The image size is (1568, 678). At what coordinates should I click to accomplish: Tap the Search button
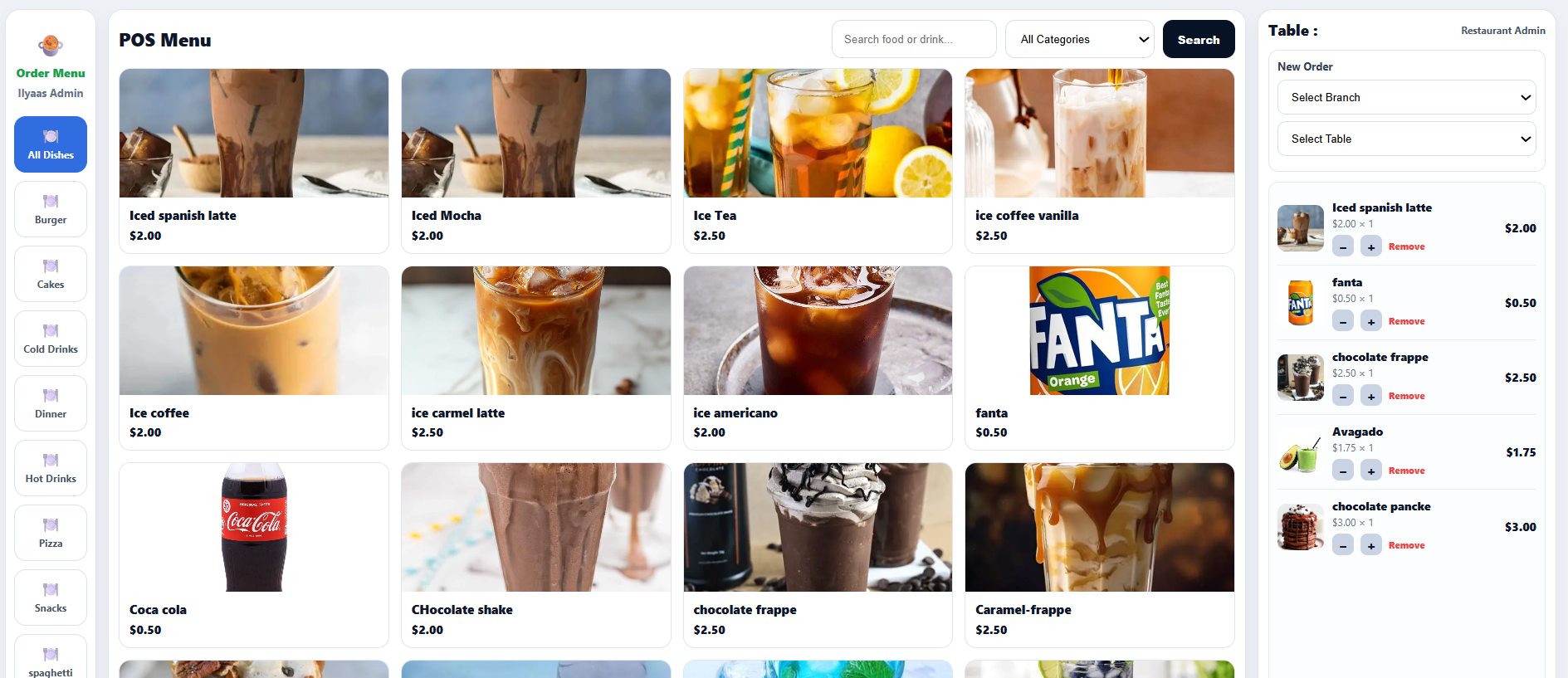click(1198, 39)
